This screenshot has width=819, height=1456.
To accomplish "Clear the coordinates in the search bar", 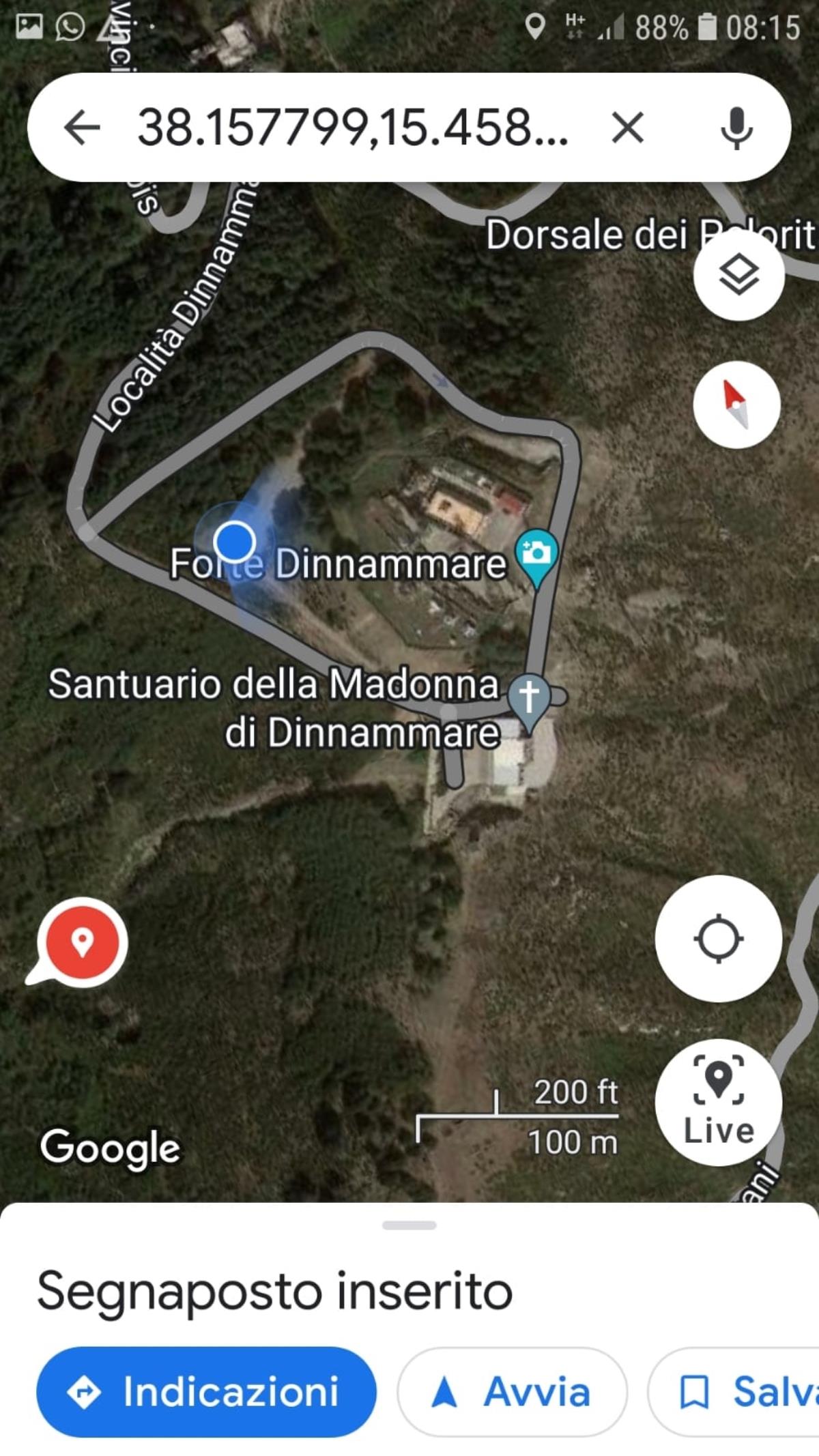I will point(627,128).
